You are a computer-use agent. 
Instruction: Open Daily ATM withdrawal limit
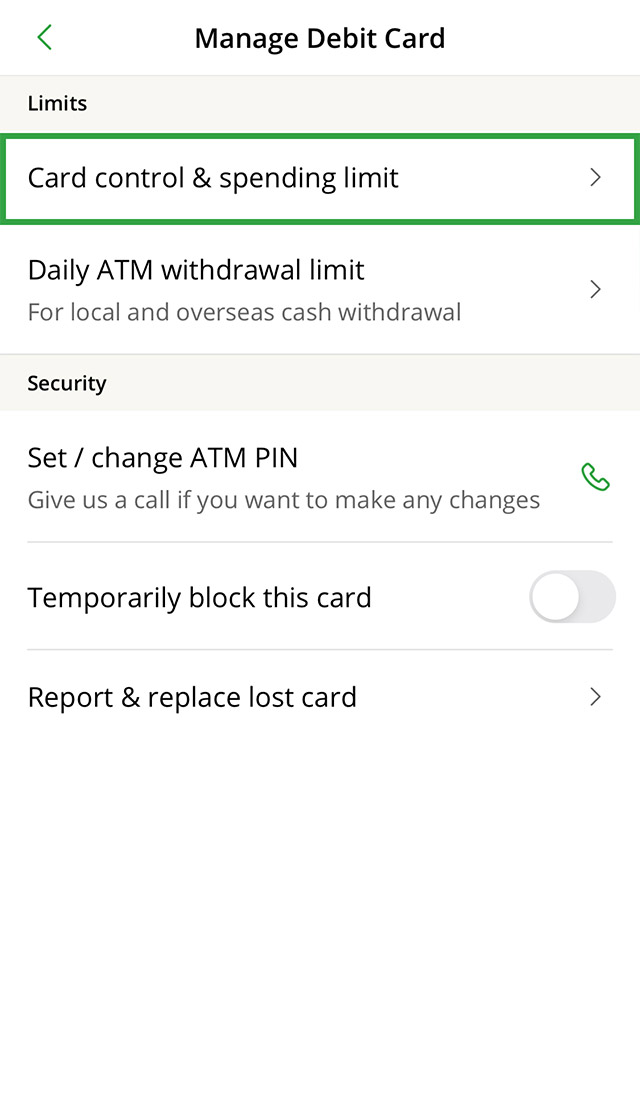tap(320, 289)
